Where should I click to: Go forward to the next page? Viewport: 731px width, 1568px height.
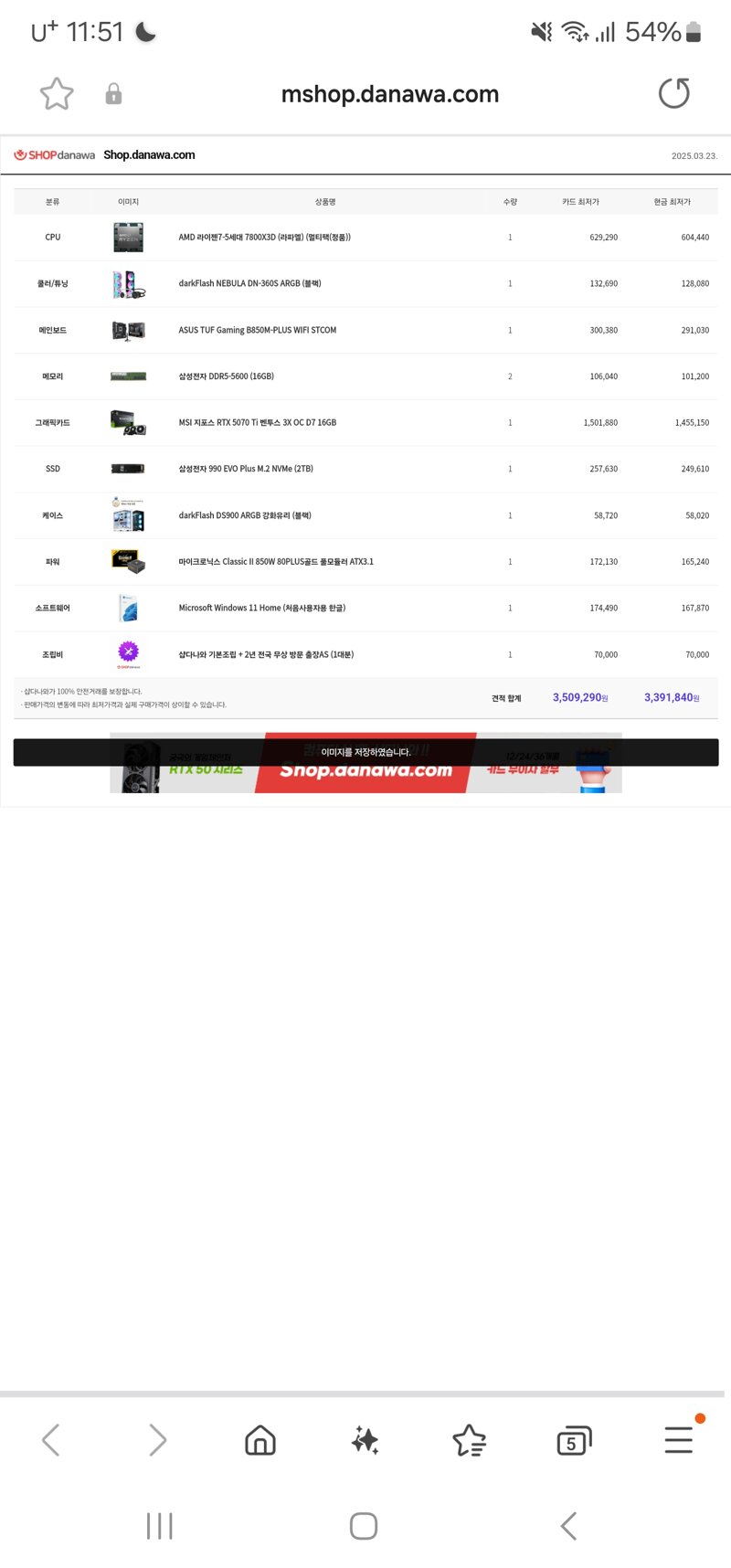tap(157, 1440)
